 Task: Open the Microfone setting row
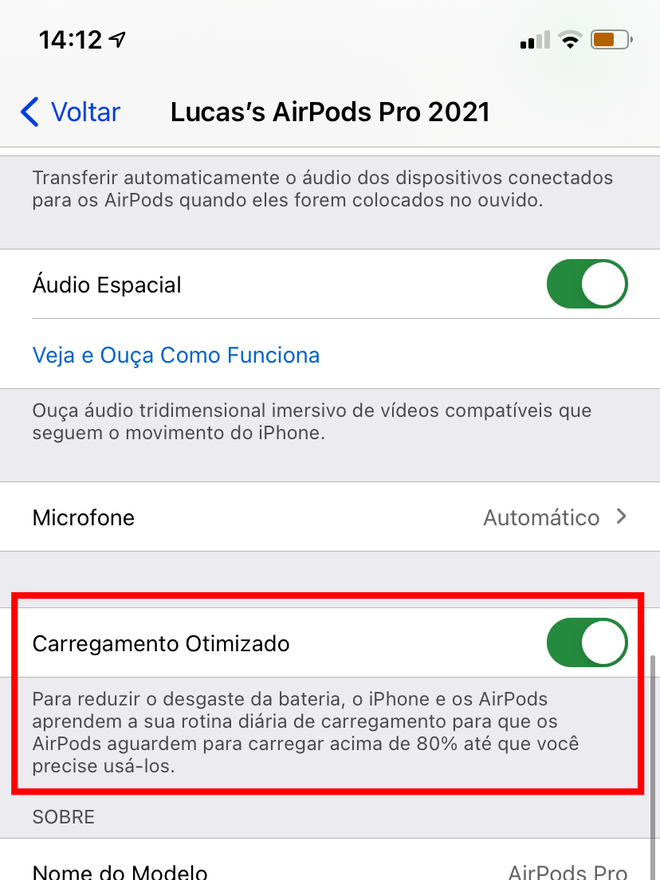click(330, 517)
